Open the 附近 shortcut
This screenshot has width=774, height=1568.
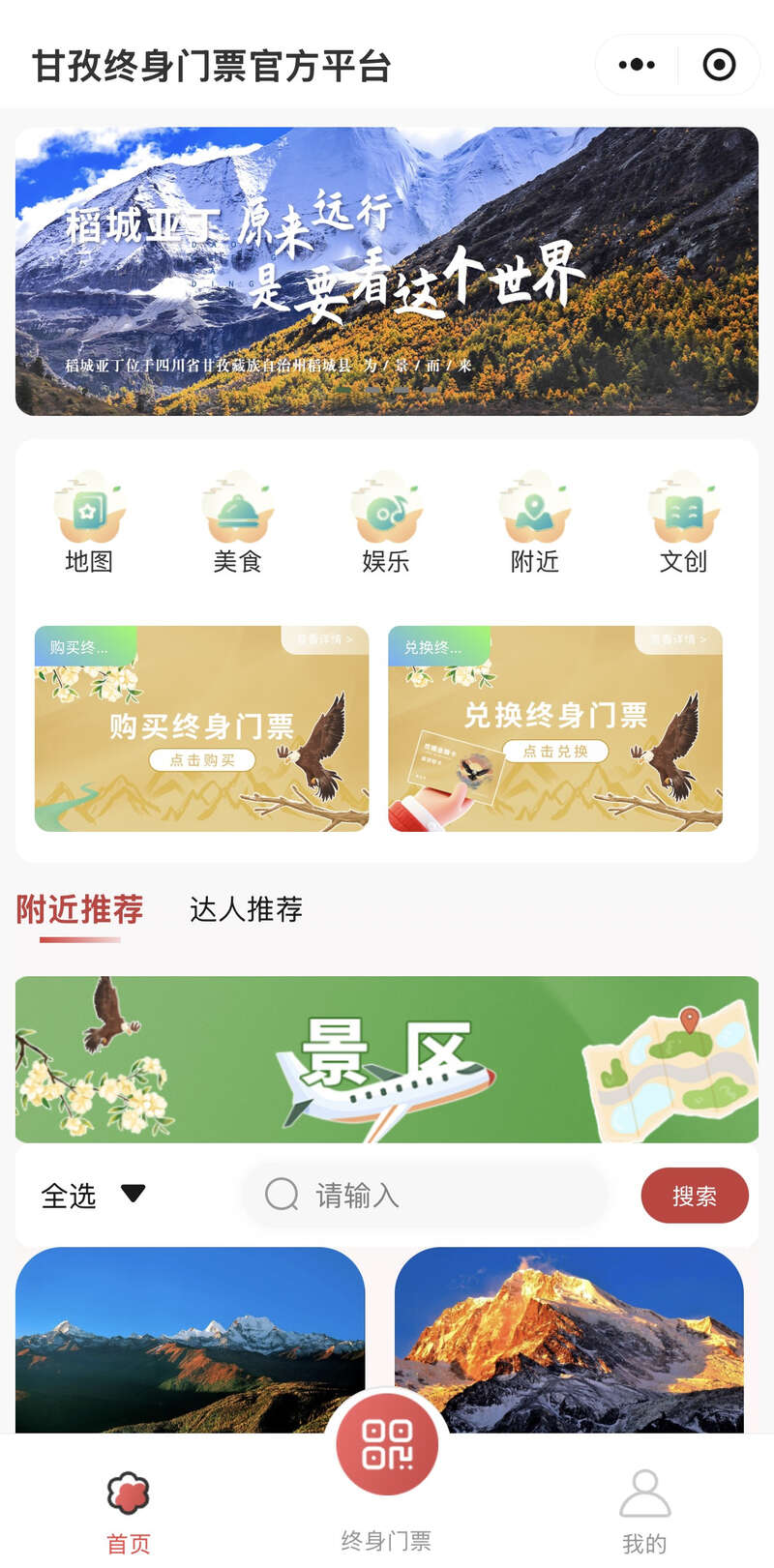coord(535,522)
